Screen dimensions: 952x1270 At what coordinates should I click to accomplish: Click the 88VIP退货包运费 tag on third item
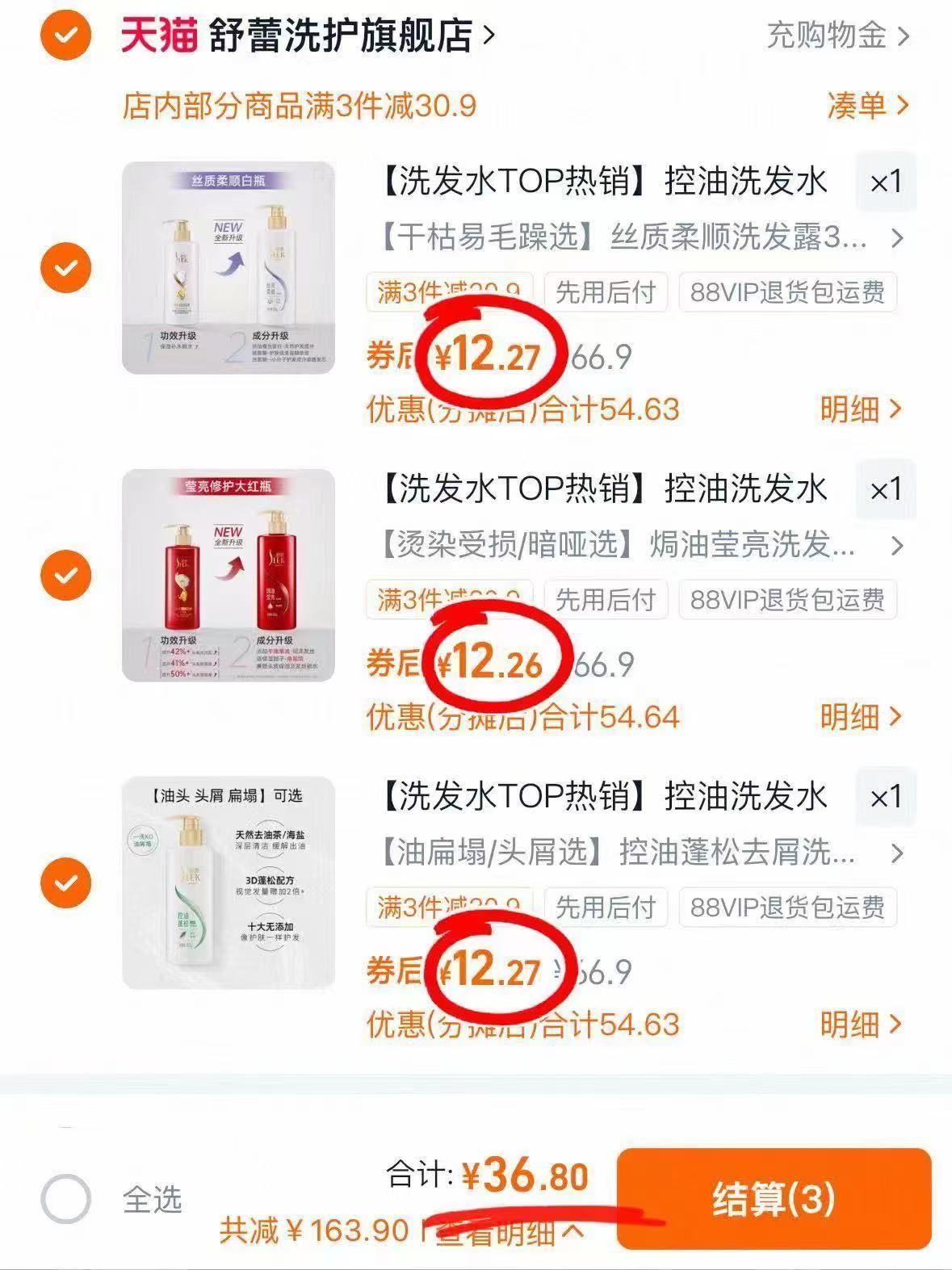(787, 907)
